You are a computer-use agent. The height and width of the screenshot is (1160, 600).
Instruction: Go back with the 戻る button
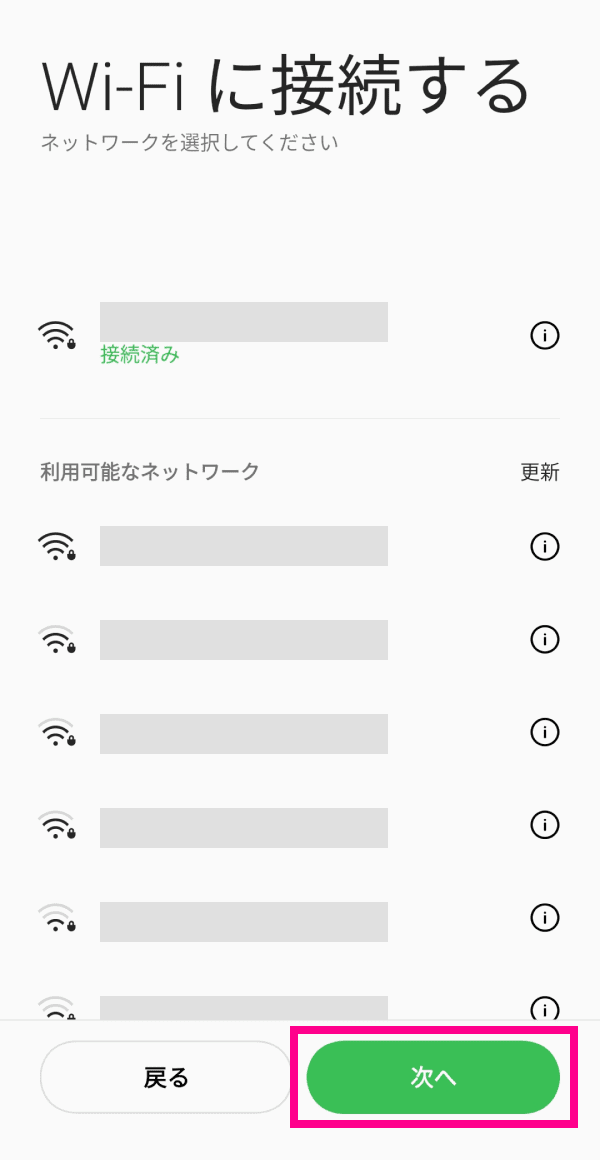tap(166, 1077)
